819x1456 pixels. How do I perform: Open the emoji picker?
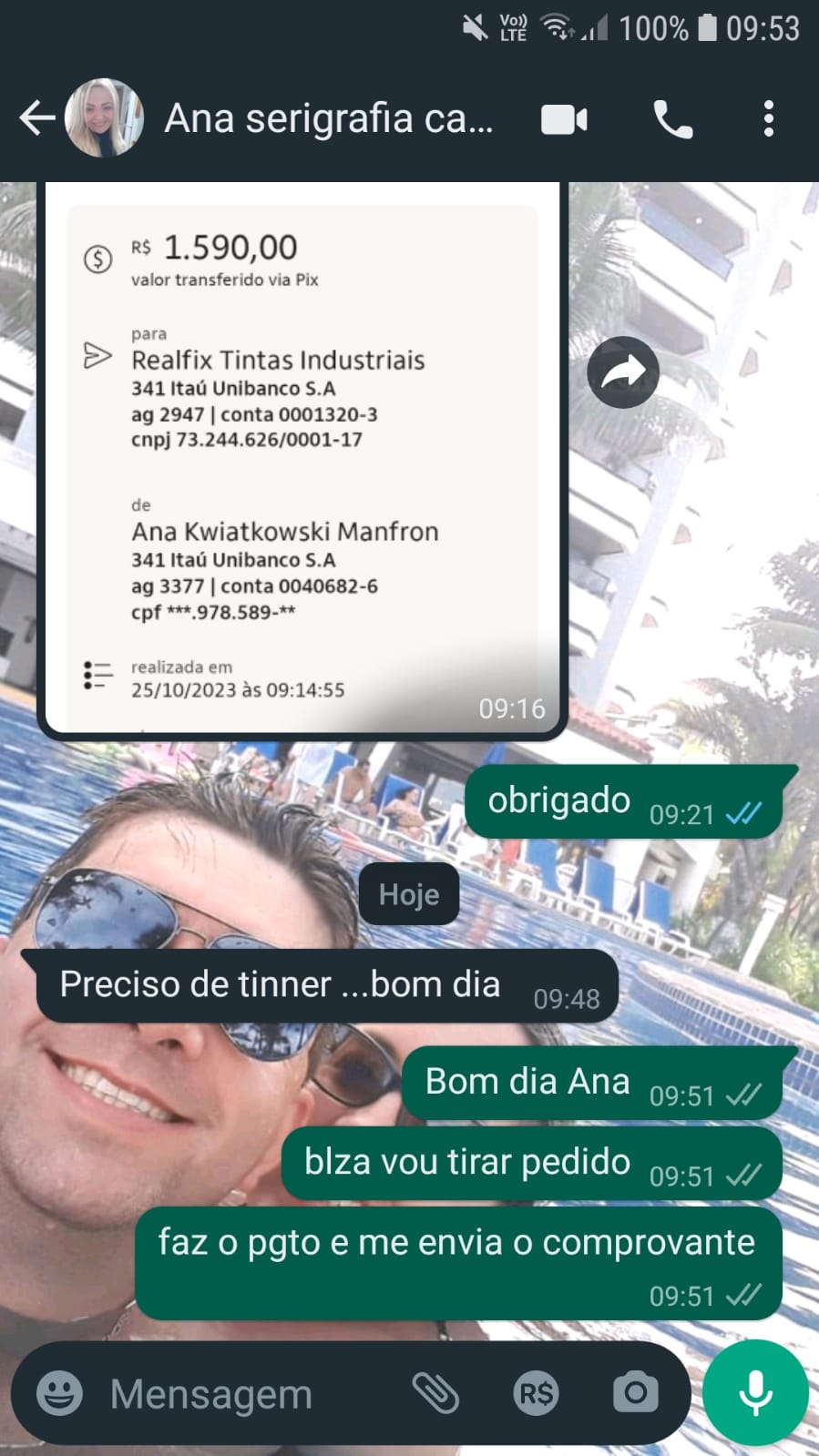[x=59, y=1393]
